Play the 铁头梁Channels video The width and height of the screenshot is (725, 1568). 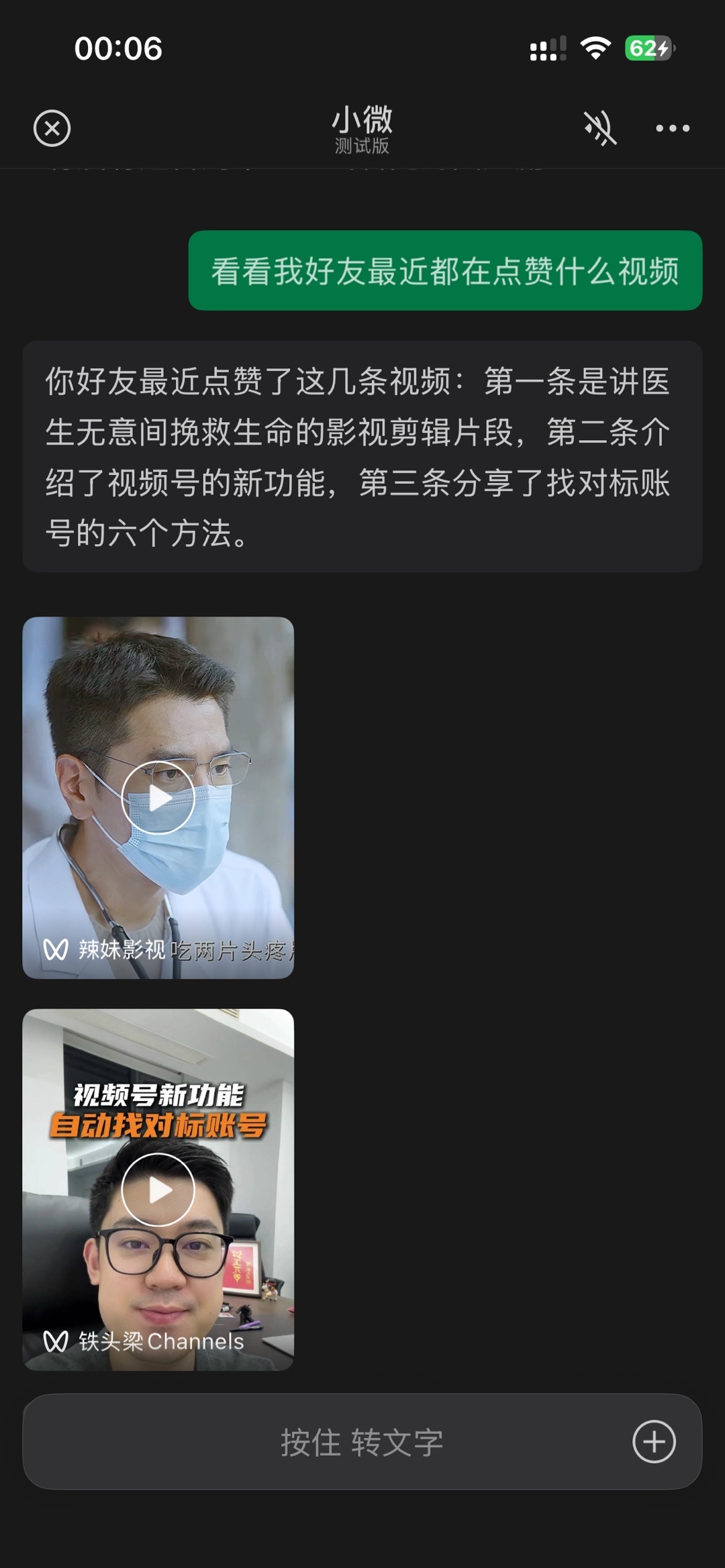158,1190
